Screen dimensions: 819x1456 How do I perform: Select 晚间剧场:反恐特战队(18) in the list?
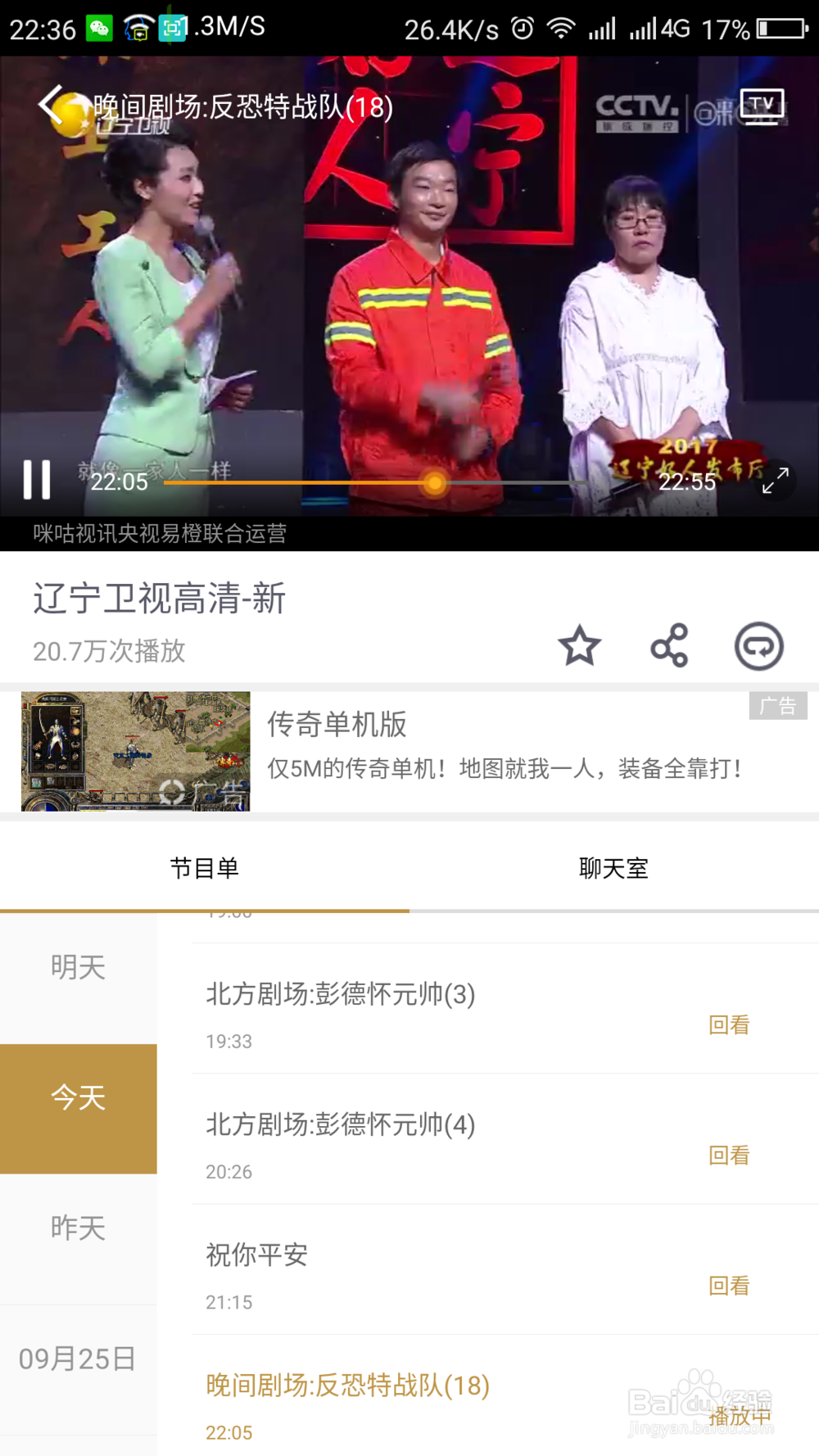[346, 1387]
